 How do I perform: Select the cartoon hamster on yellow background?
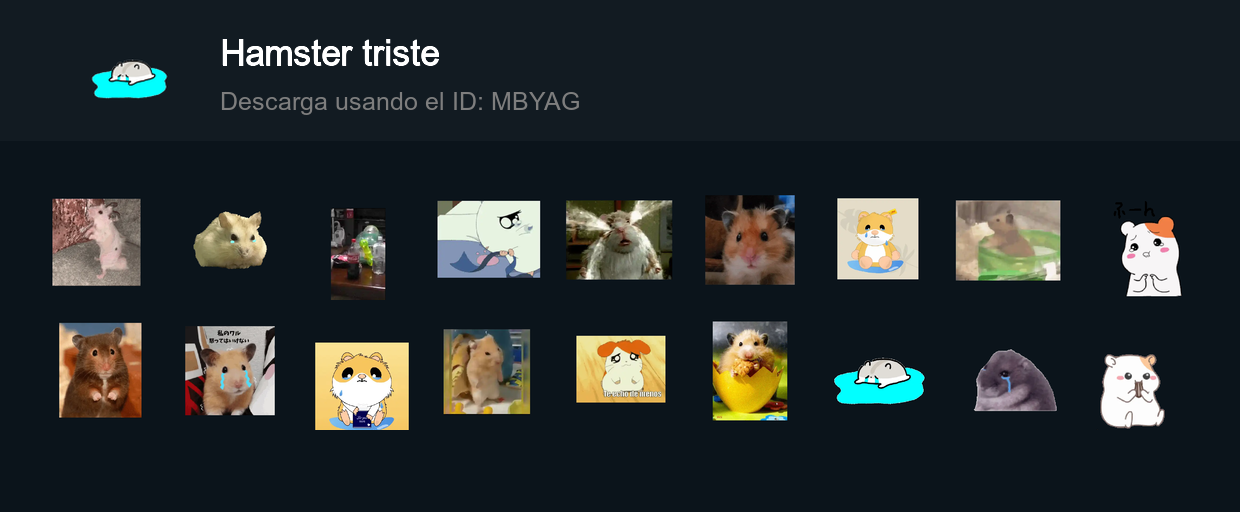pos(361,386)
